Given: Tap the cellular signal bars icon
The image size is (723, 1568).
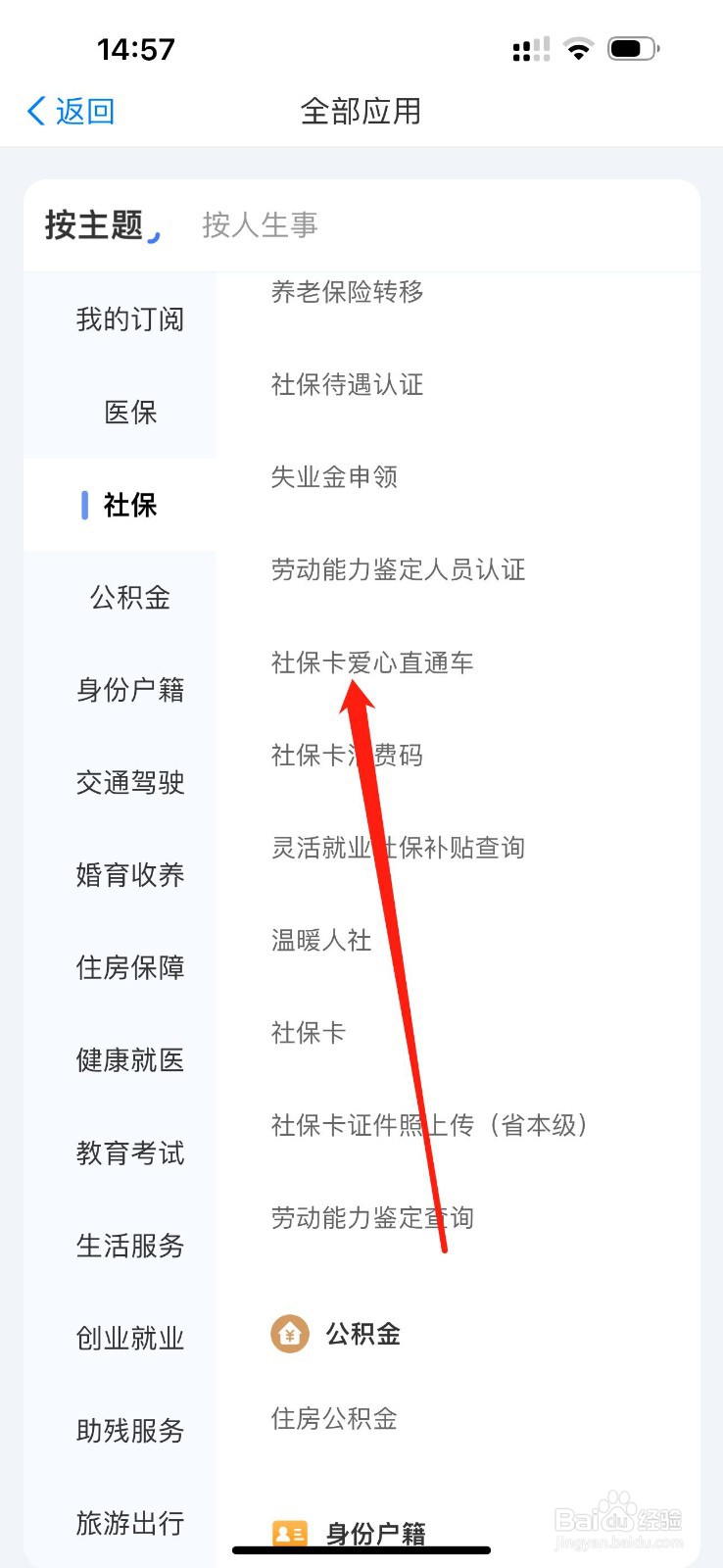Looking at the screenshot, I should [x=530, y=48].
